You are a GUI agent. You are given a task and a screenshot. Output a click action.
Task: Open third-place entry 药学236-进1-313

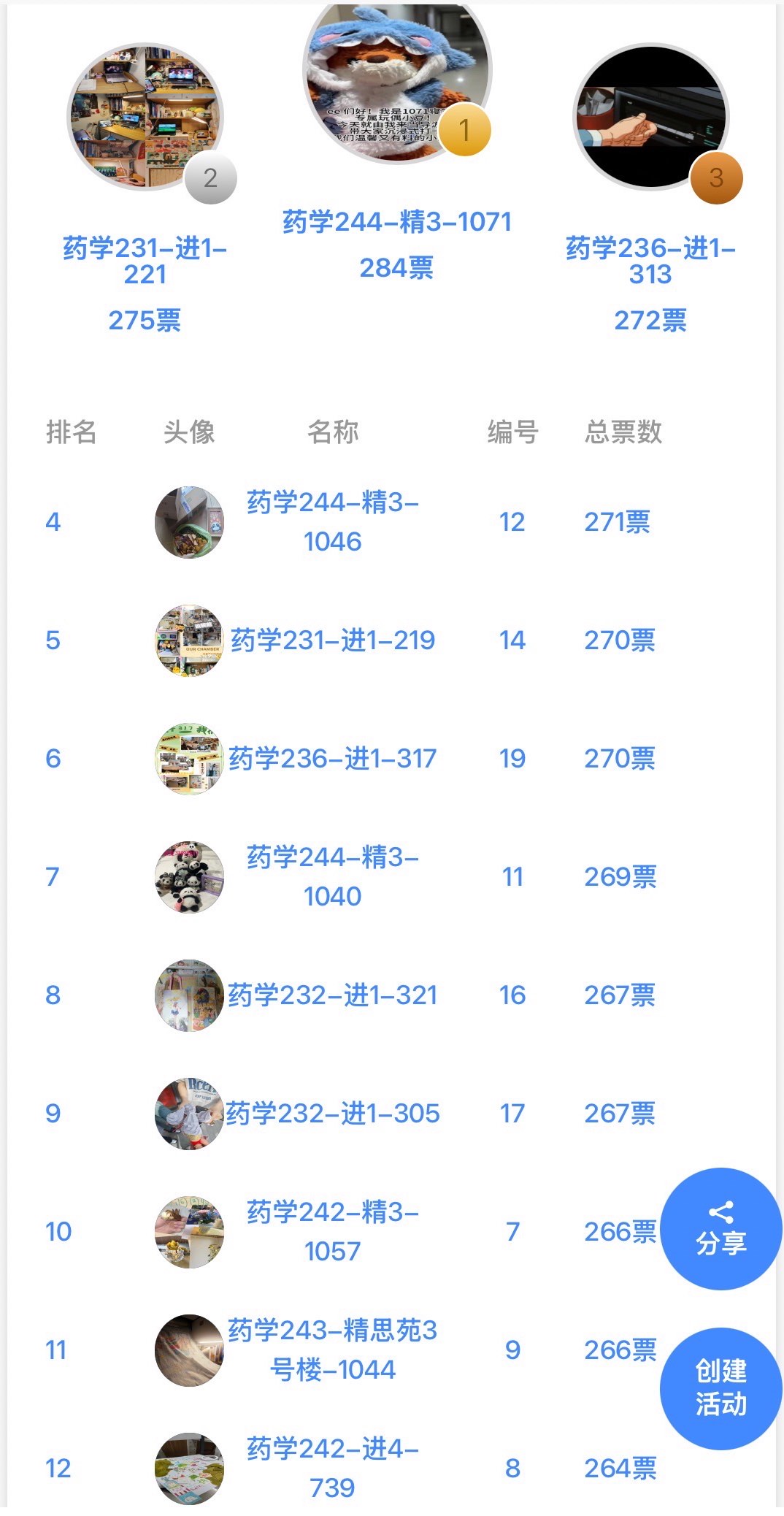[x=650, y=261]
